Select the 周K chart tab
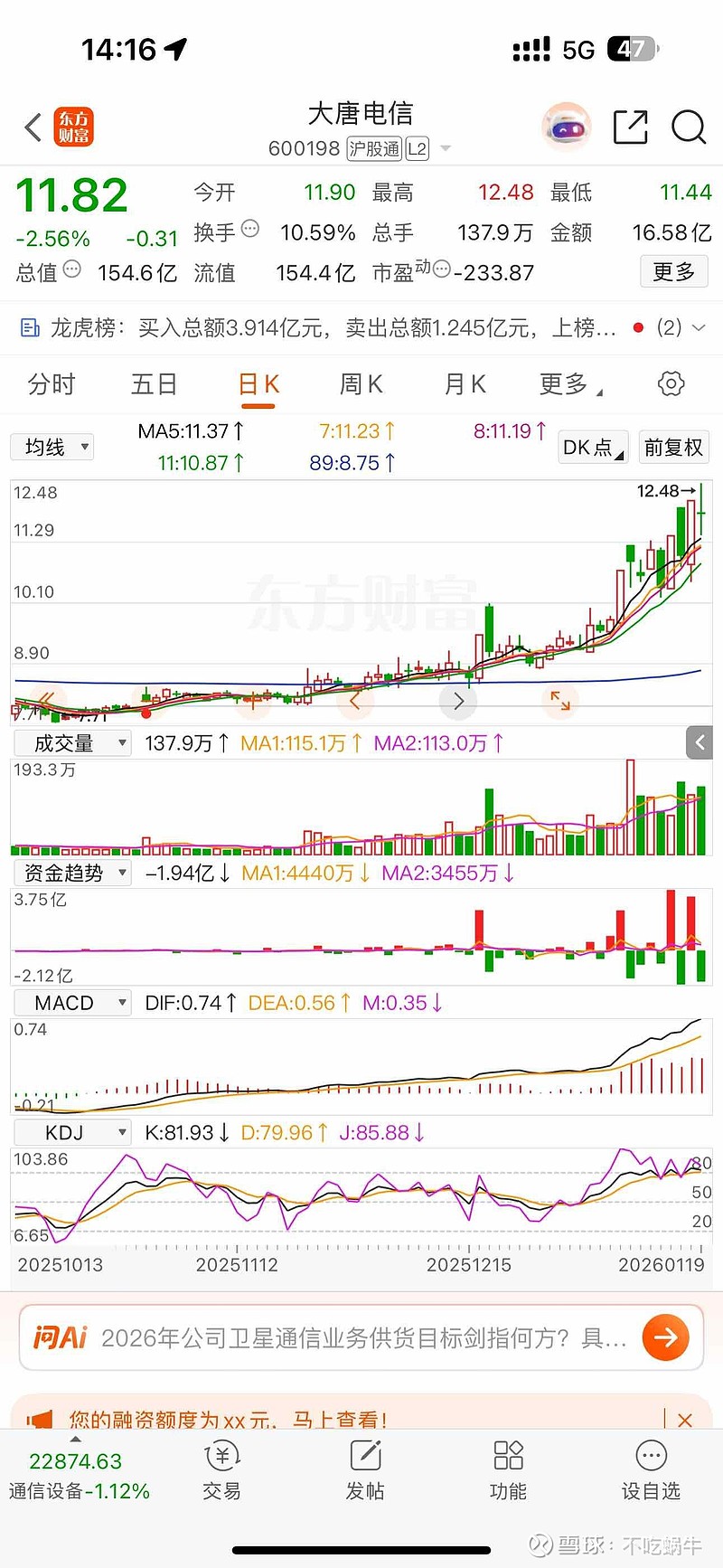Viewport: 723px width, 1568px height. pyautogui.click(x=361, y=384)
